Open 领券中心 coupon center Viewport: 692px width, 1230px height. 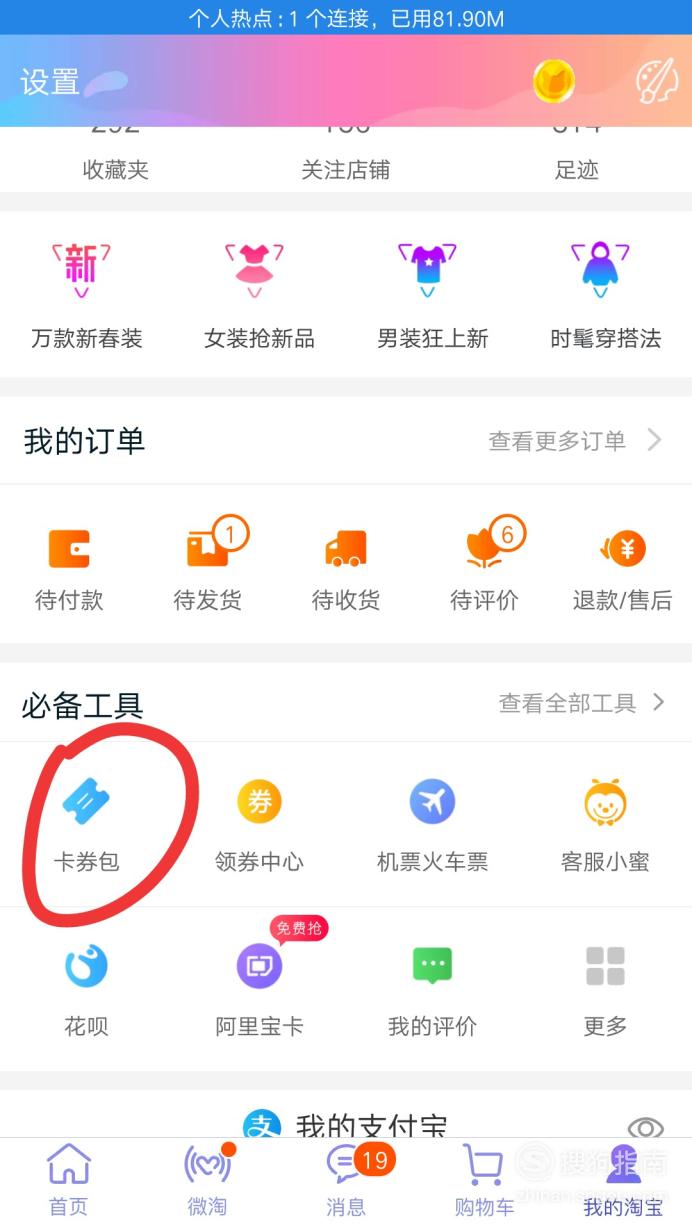[259, 826]
